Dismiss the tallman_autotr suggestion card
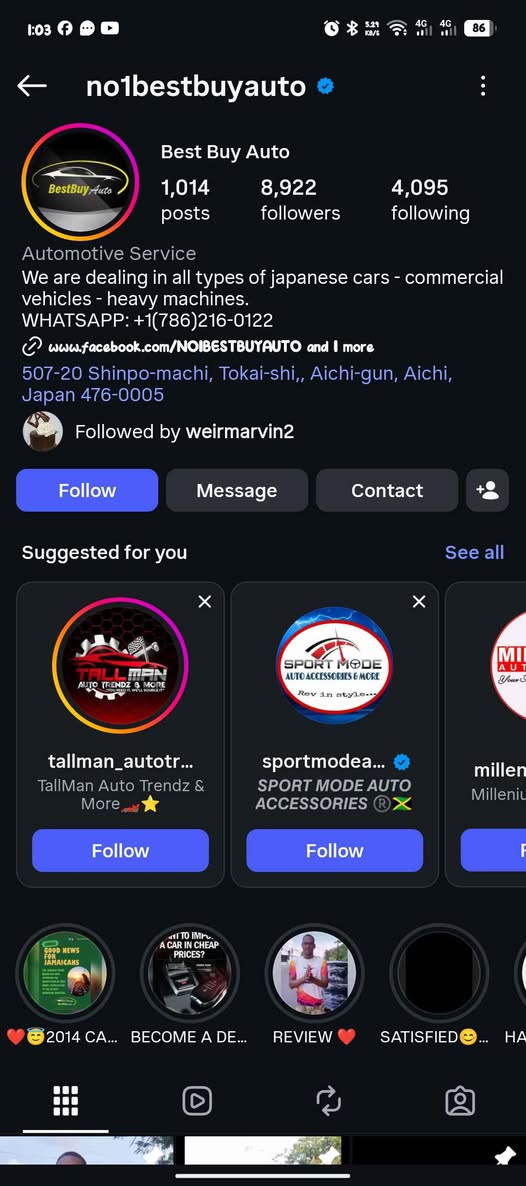Viewport: 526px width, 1186px height. click(x=204, y=601)
